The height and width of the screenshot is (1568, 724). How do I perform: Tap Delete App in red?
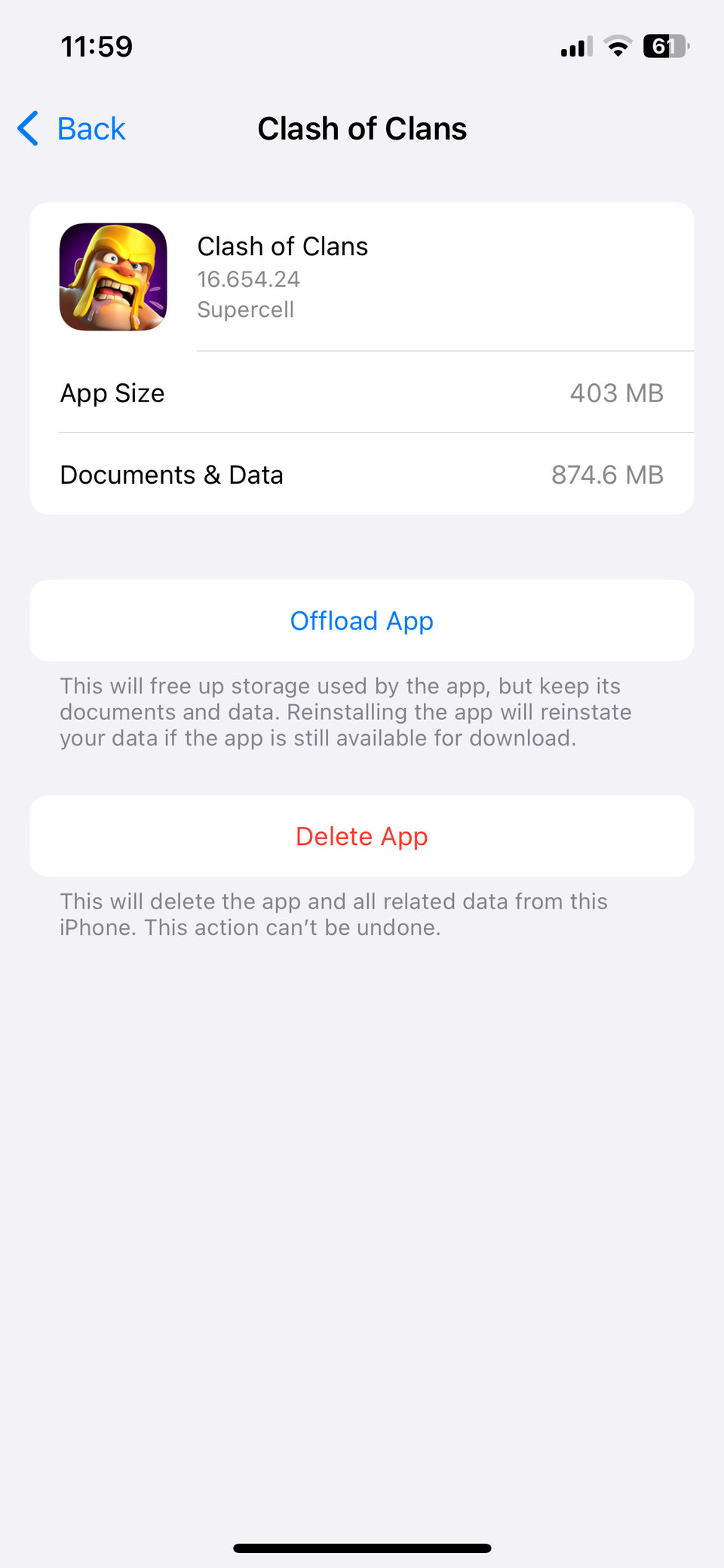click(x=362, y=836)
